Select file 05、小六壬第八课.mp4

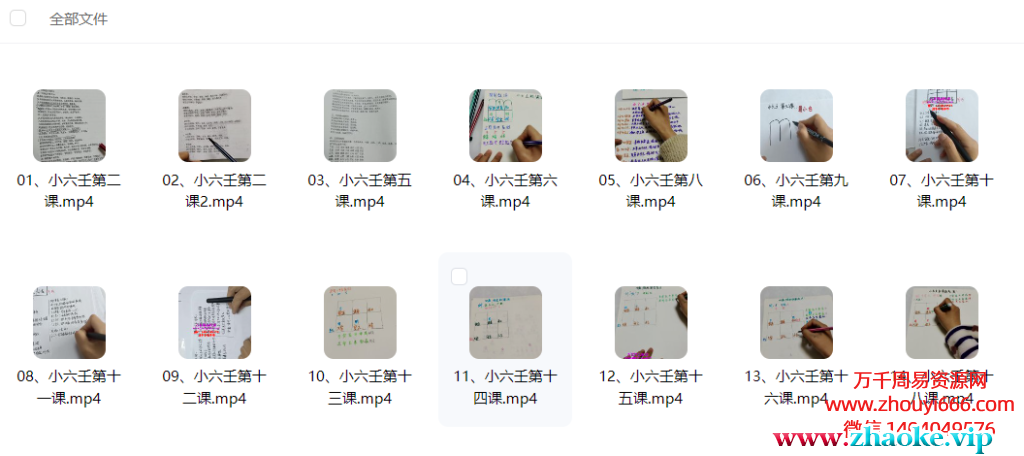(x=650, y=125)
